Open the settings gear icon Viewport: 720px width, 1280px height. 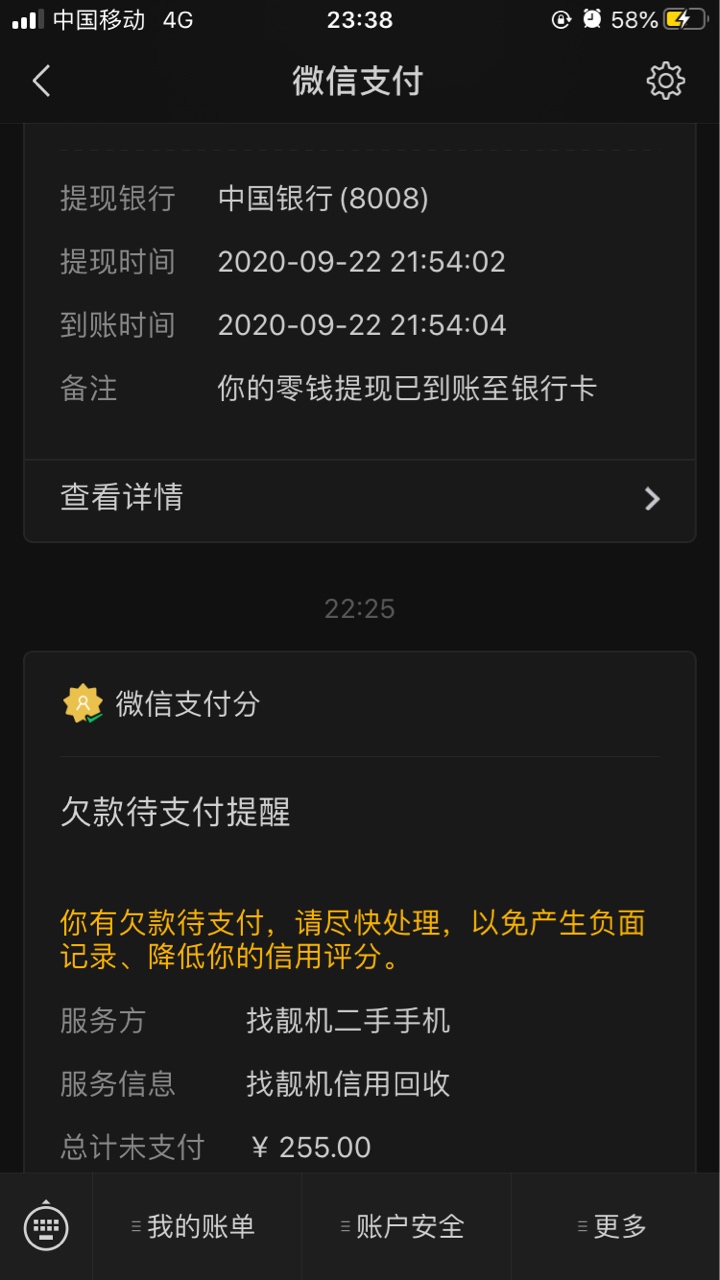tap(666, 81)
